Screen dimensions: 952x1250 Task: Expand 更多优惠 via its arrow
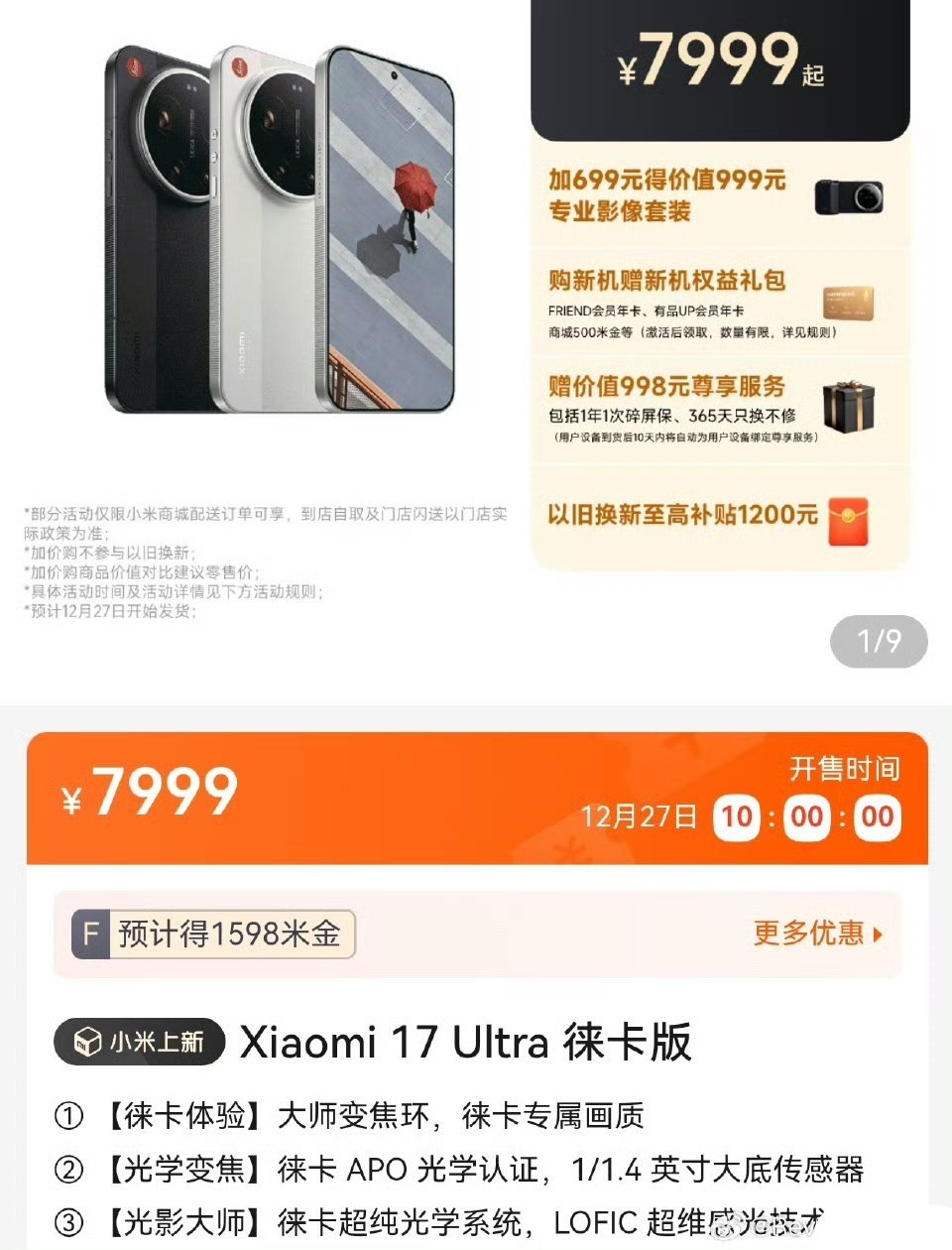pyautogui.click(x=879, y=934)
